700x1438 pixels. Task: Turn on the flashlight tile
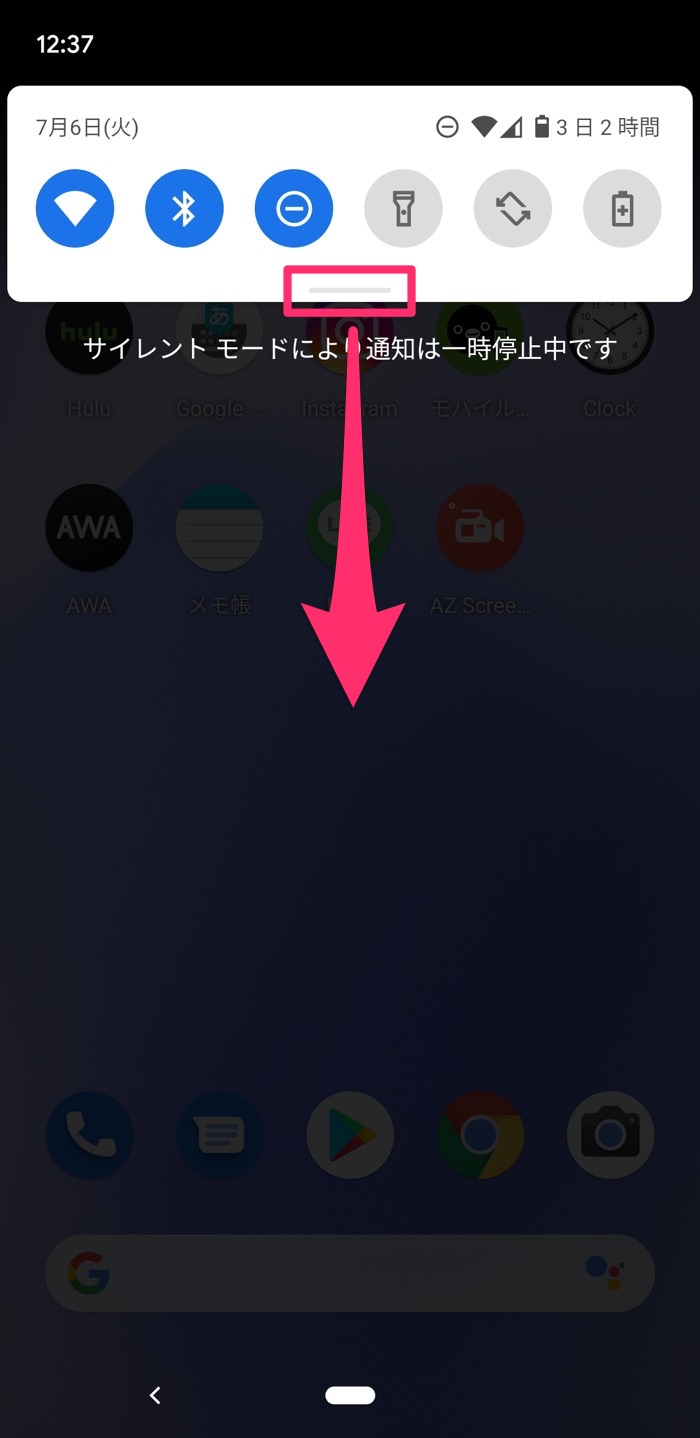click(x=403, y=209)
